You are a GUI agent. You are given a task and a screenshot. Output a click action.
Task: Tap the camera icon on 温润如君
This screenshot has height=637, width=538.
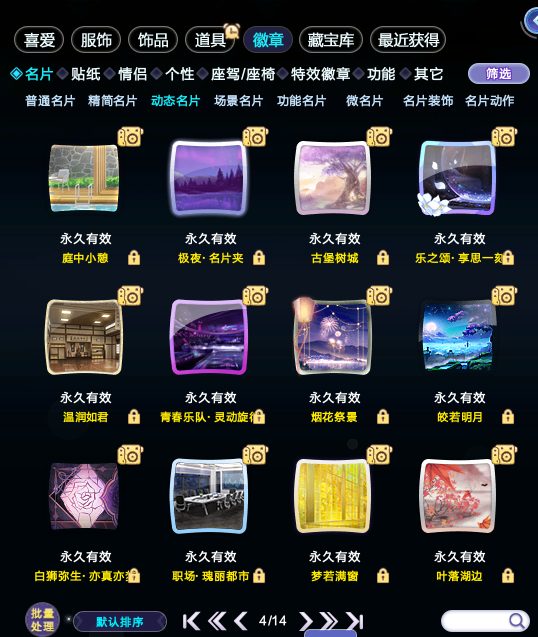130,296
